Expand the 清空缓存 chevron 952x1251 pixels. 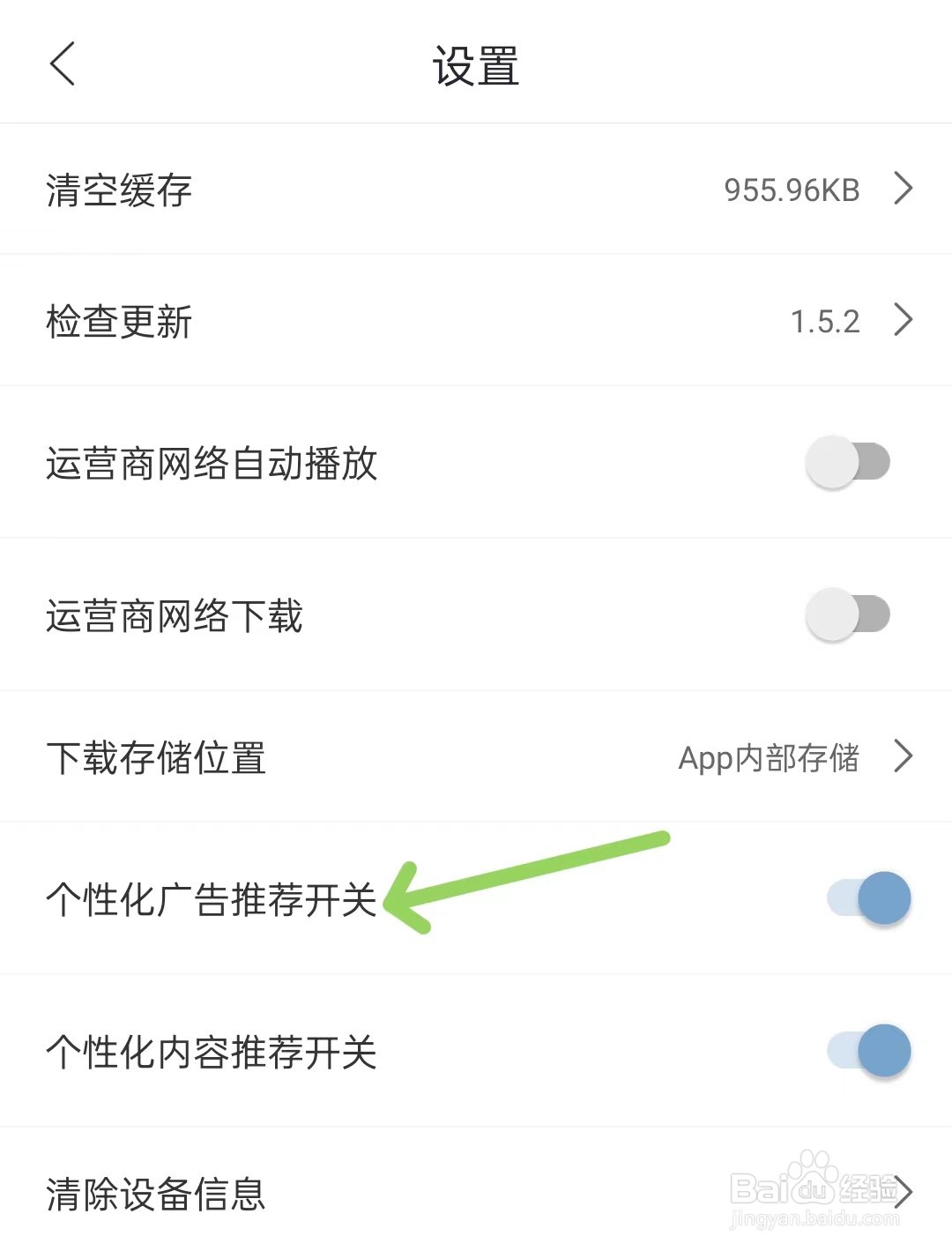coord(903,188)
